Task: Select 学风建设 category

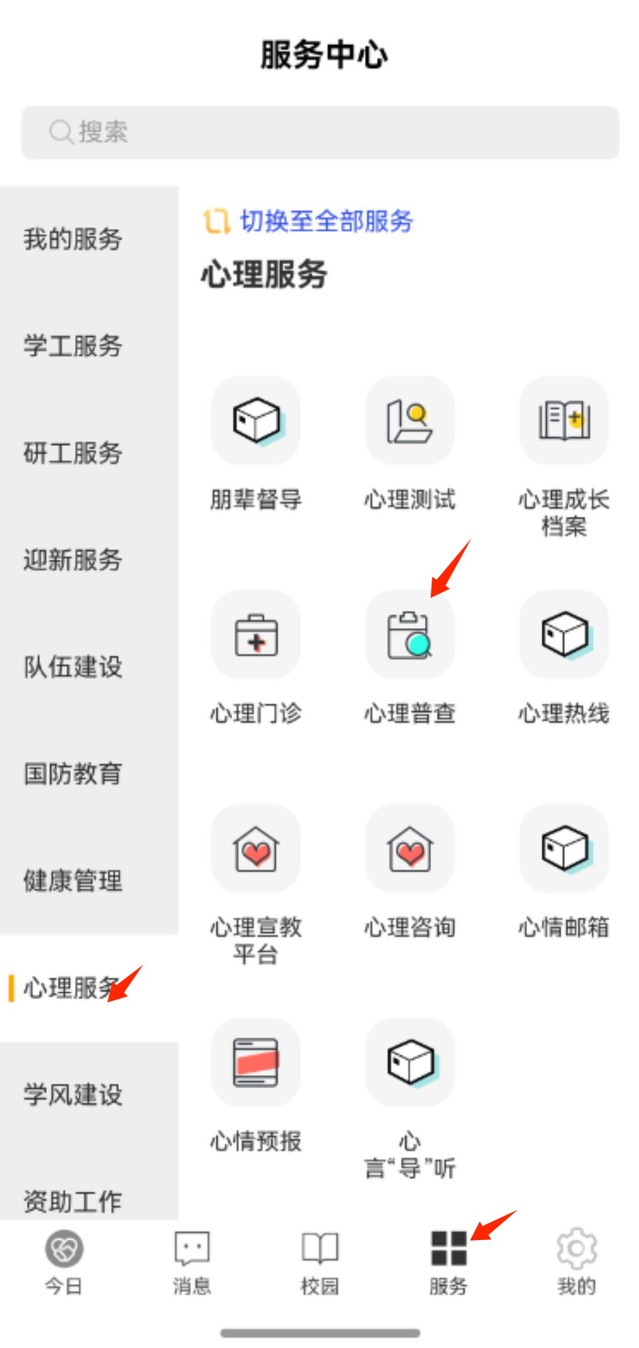Action: [x=73, y=1095]
